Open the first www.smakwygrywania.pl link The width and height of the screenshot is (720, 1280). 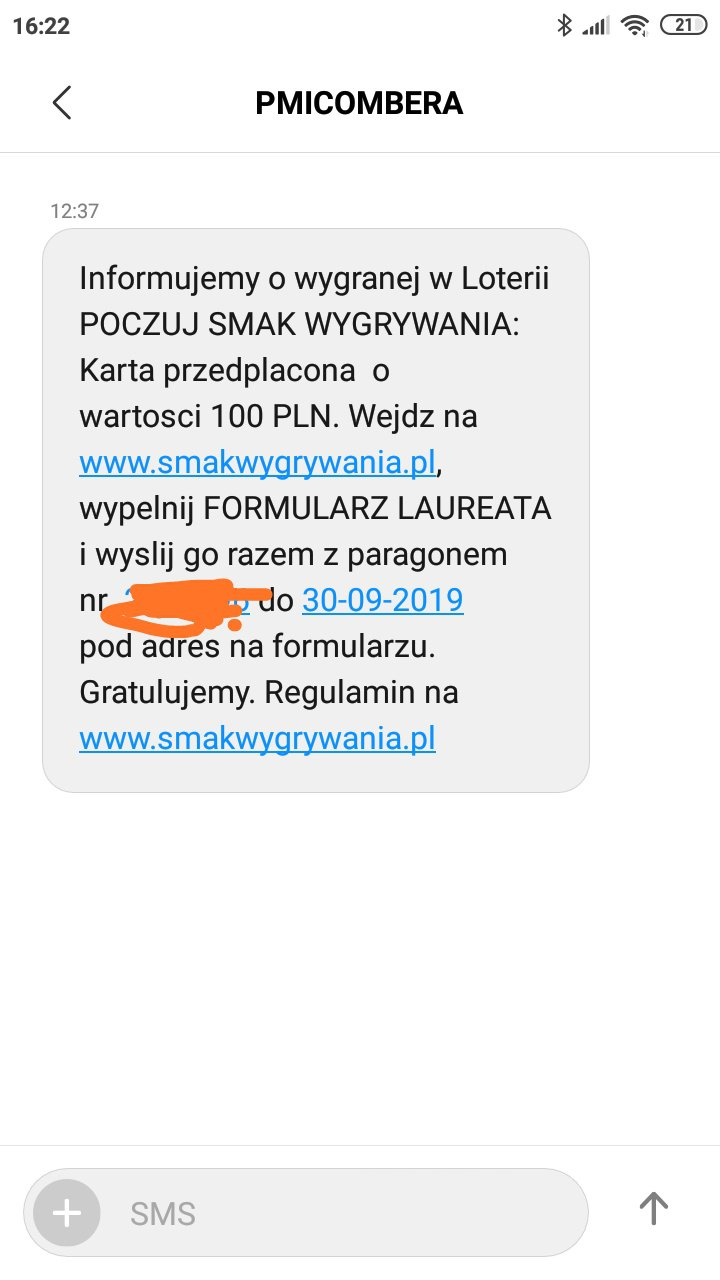pyautogui.click(x=258, y=463)
